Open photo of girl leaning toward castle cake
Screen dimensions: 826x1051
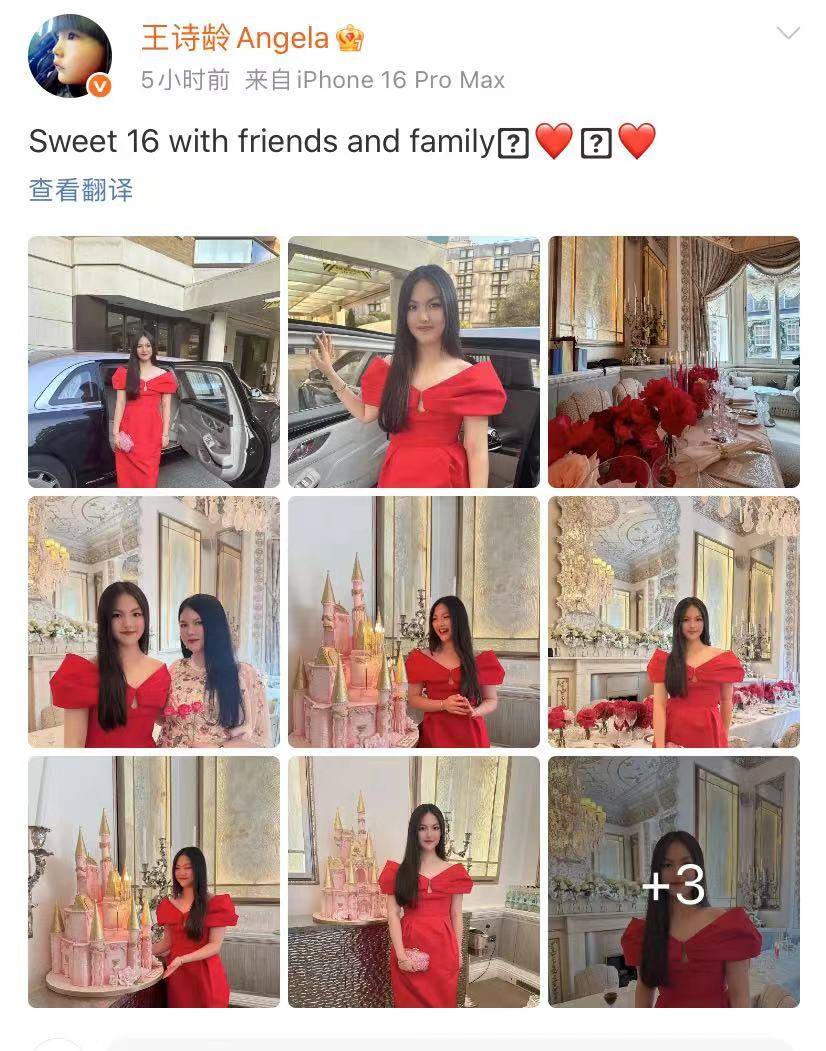(x=154, y=882)
